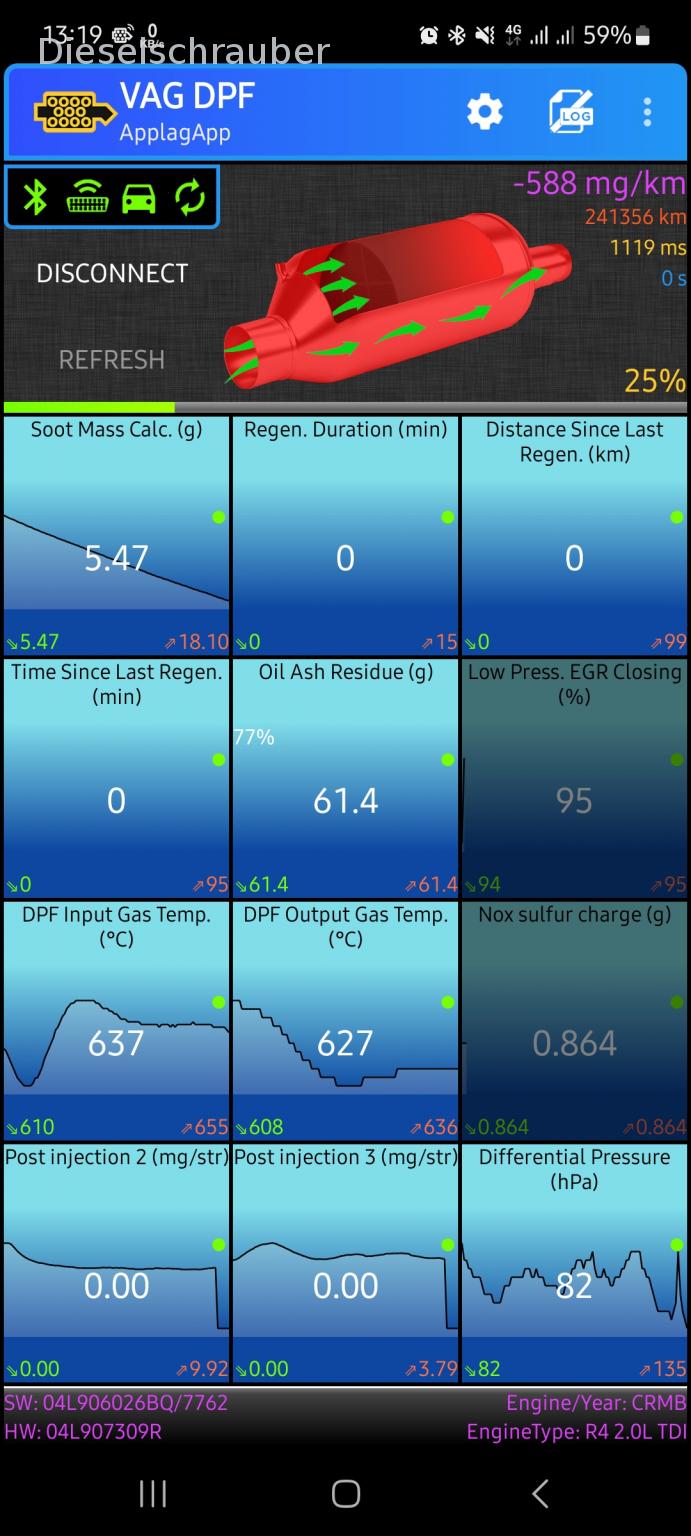
Task: Open the Regen. Duration tile
Action: coord(345,536)
